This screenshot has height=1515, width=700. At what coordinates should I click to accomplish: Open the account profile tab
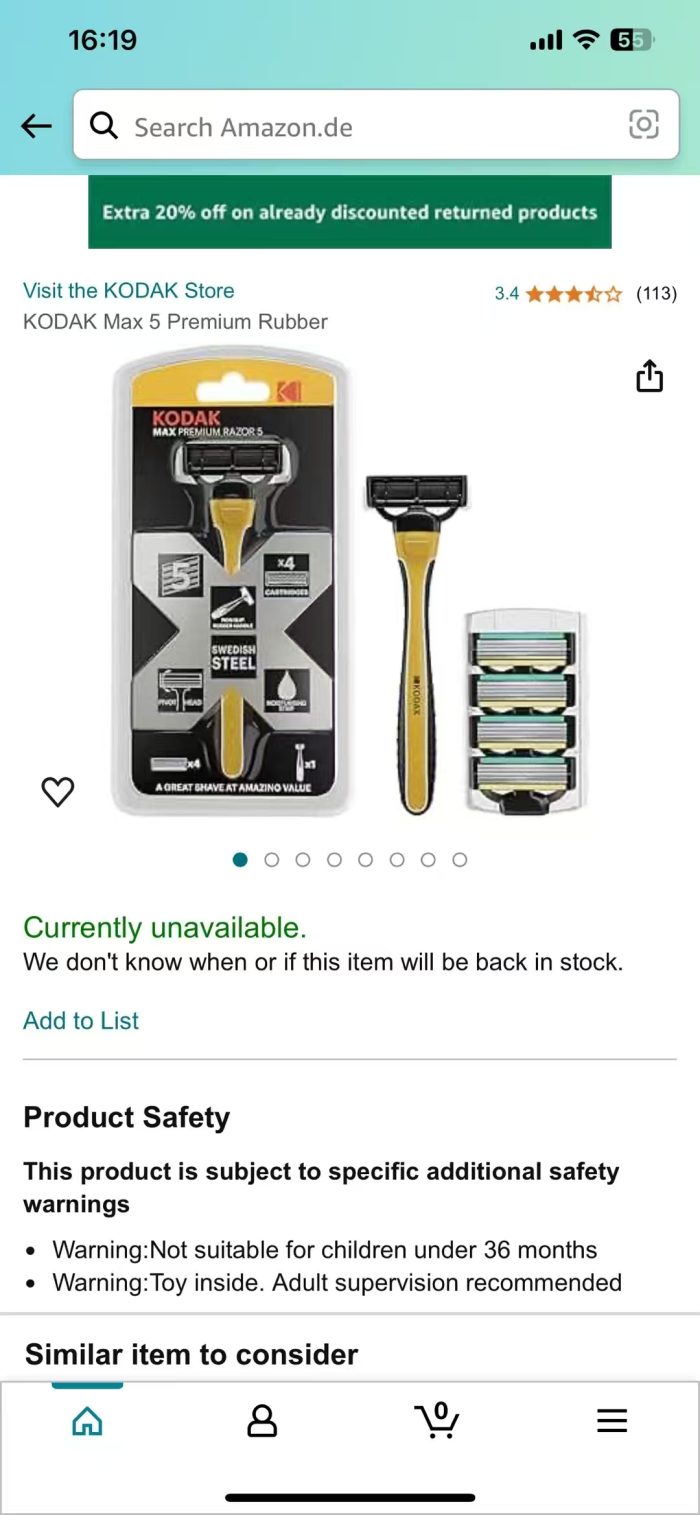click(262, 1421)
